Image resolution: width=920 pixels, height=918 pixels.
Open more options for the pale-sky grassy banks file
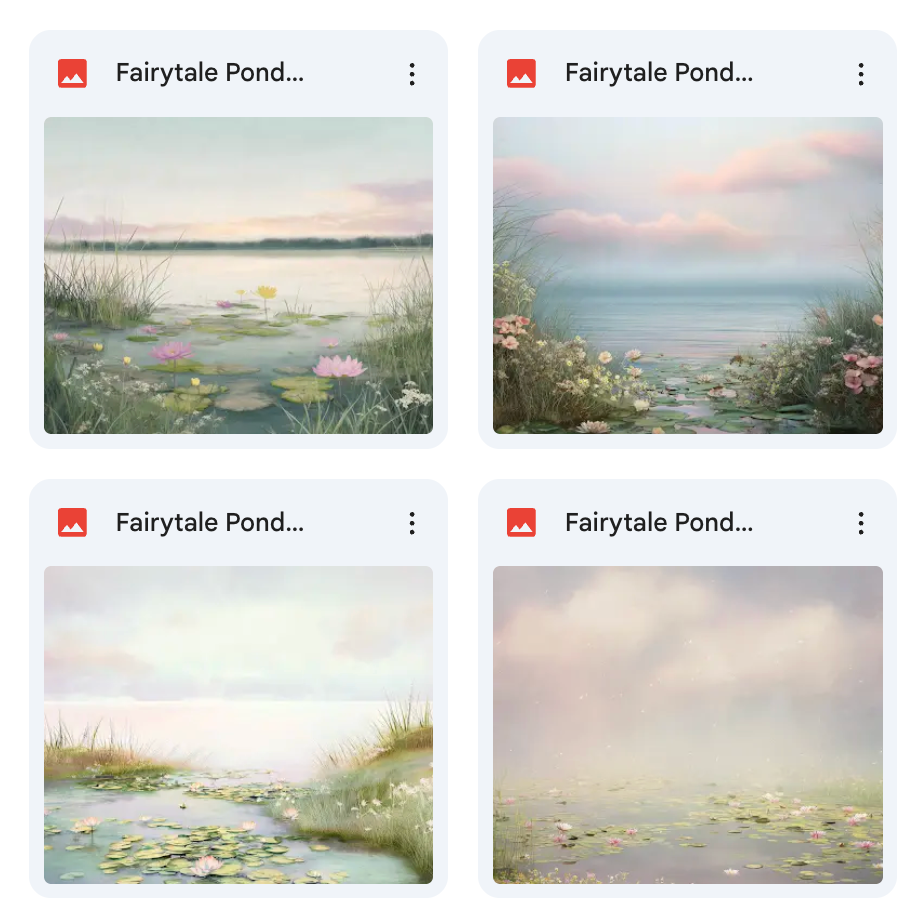(411, 522)
